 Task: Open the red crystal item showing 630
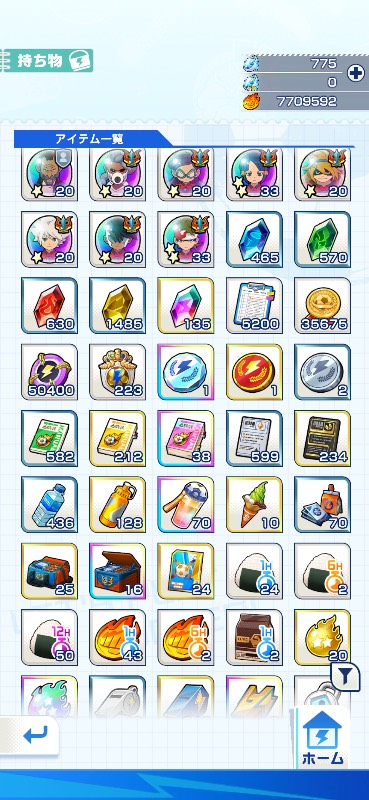50,306
